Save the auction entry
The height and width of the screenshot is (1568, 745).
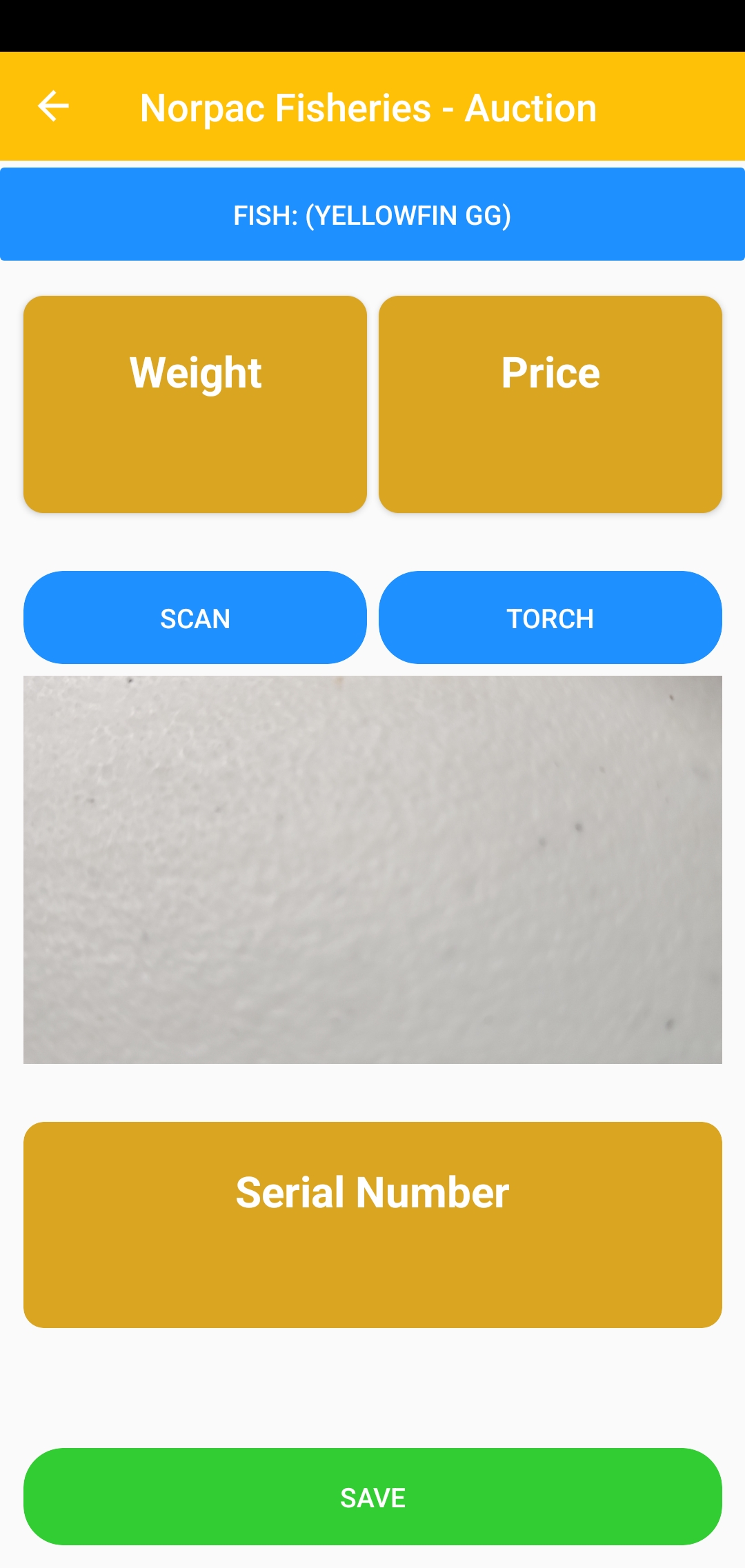(x=372, y=1496)
